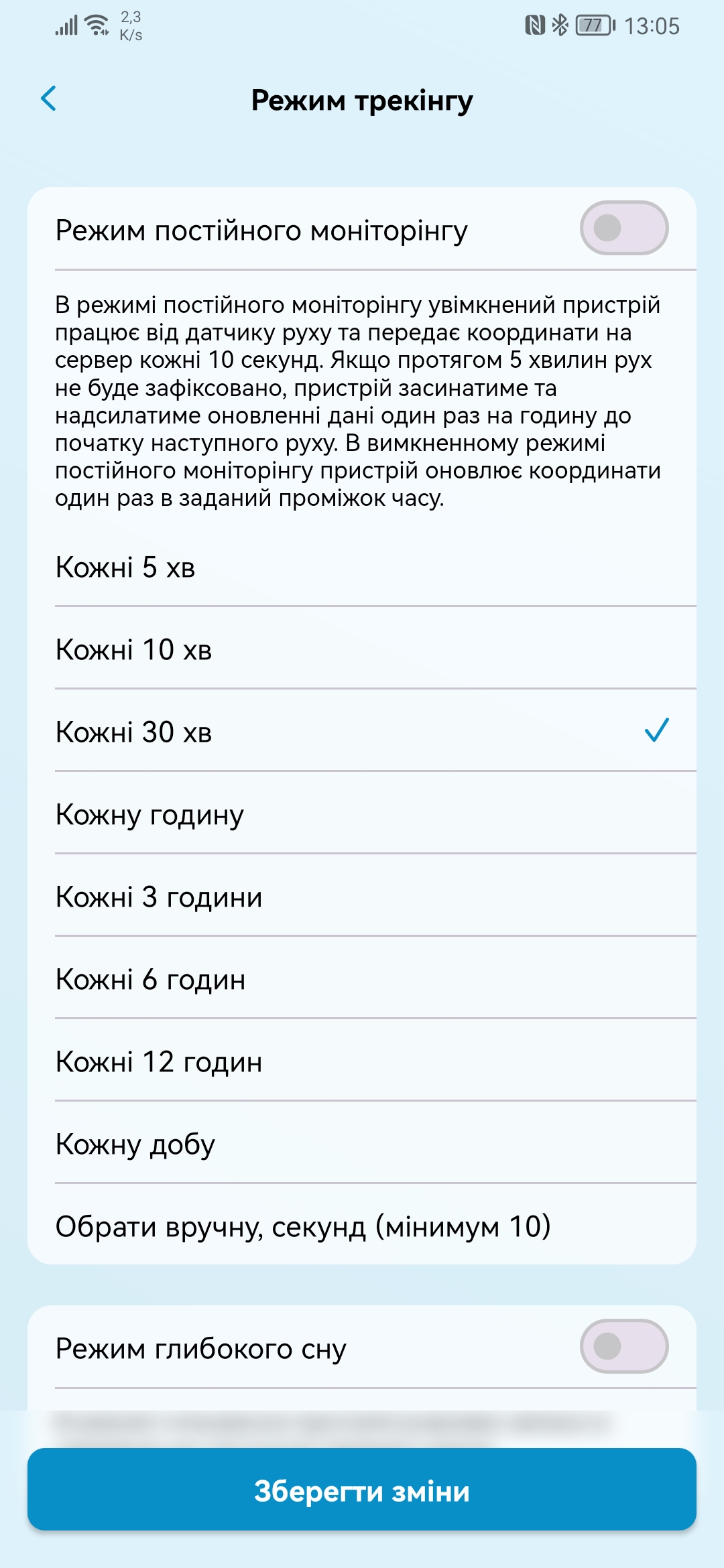Set tracking to Кожну добу
Screen dimensions: 724x1568
[x=362, y=1144]
